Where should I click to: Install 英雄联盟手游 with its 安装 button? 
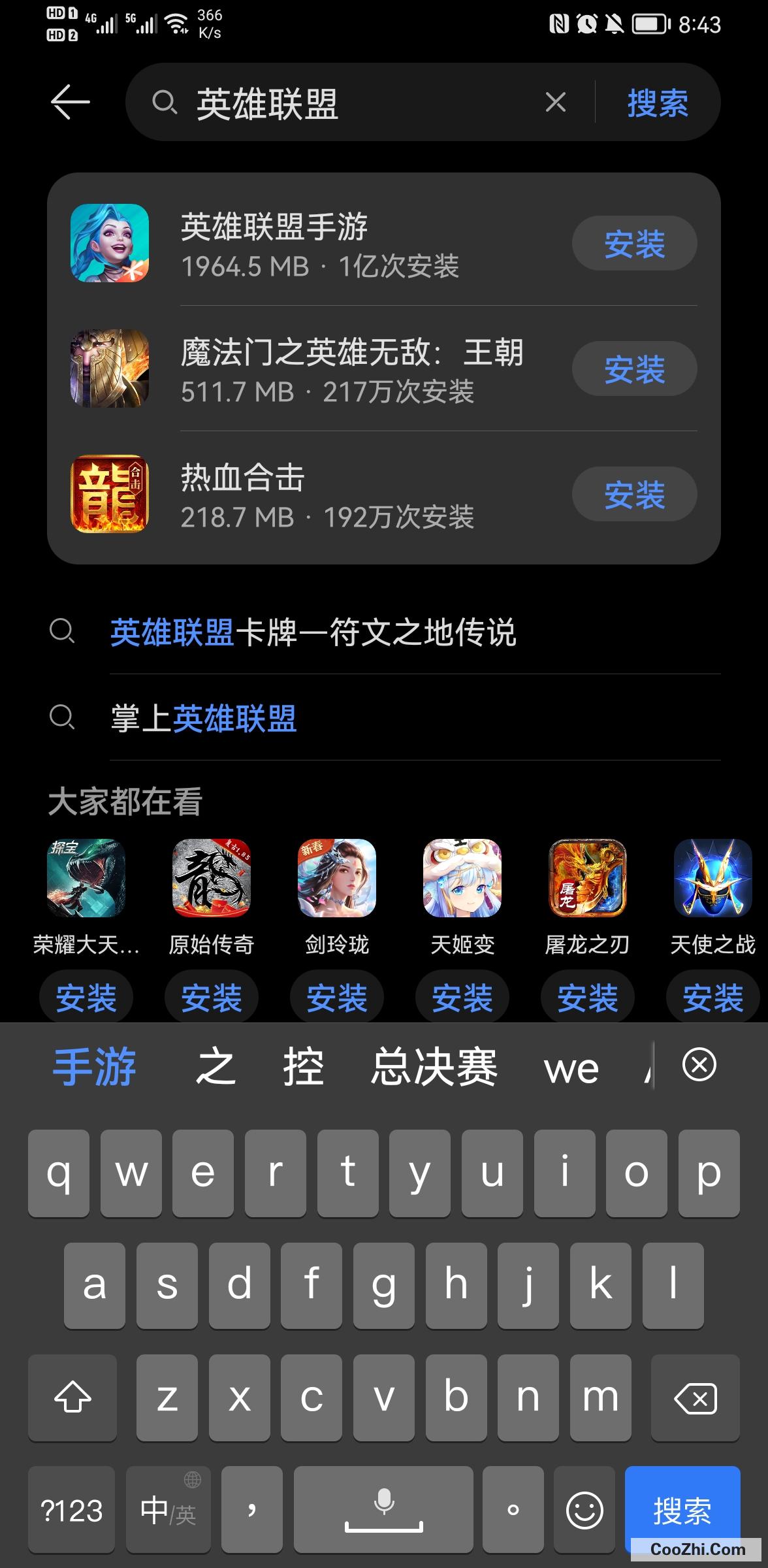pyautogui.click(x=633, y=242)
